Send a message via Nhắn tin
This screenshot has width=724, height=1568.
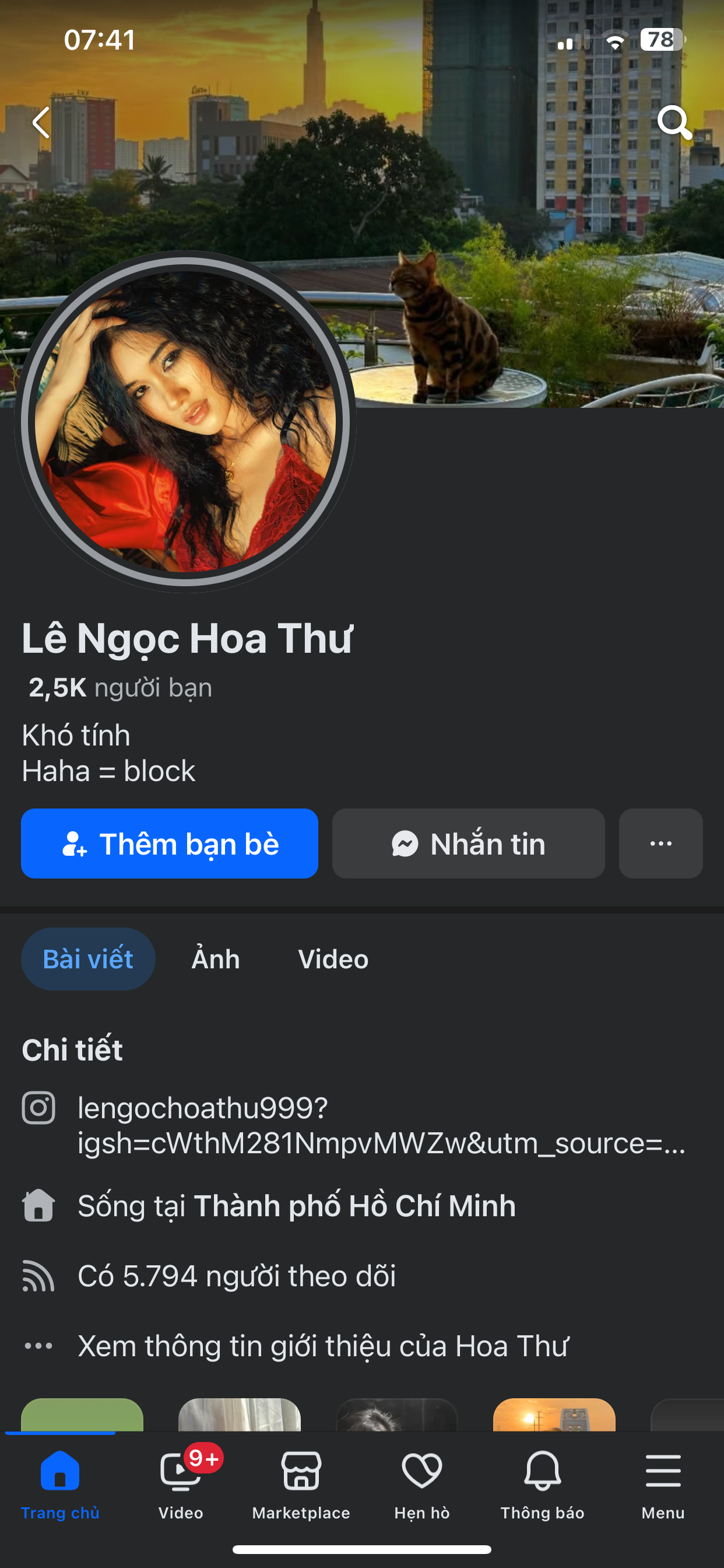[x=468, y=843]
